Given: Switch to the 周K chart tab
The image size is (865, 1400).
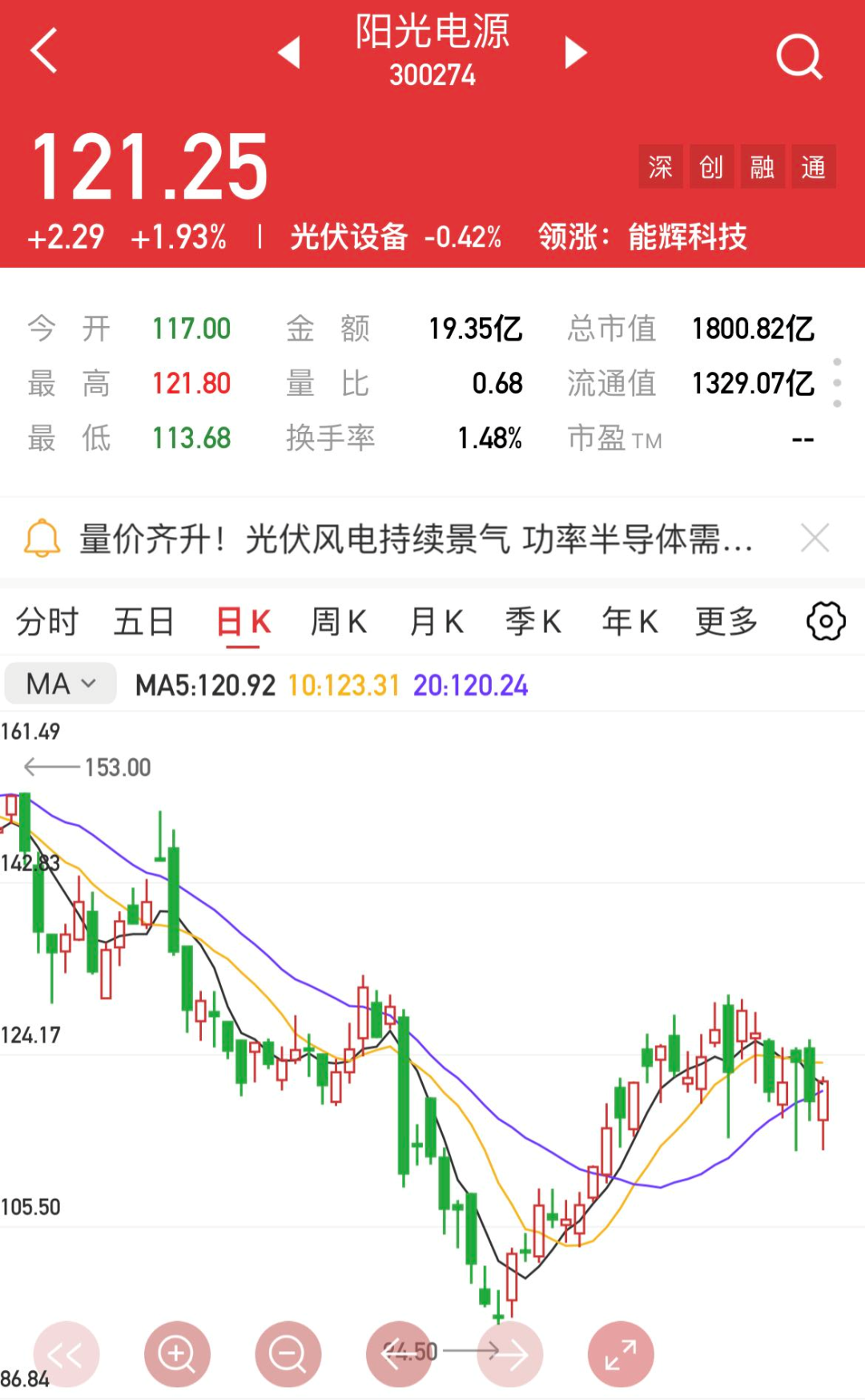Looking at the screenshot, I should click(x=339, y=622).
